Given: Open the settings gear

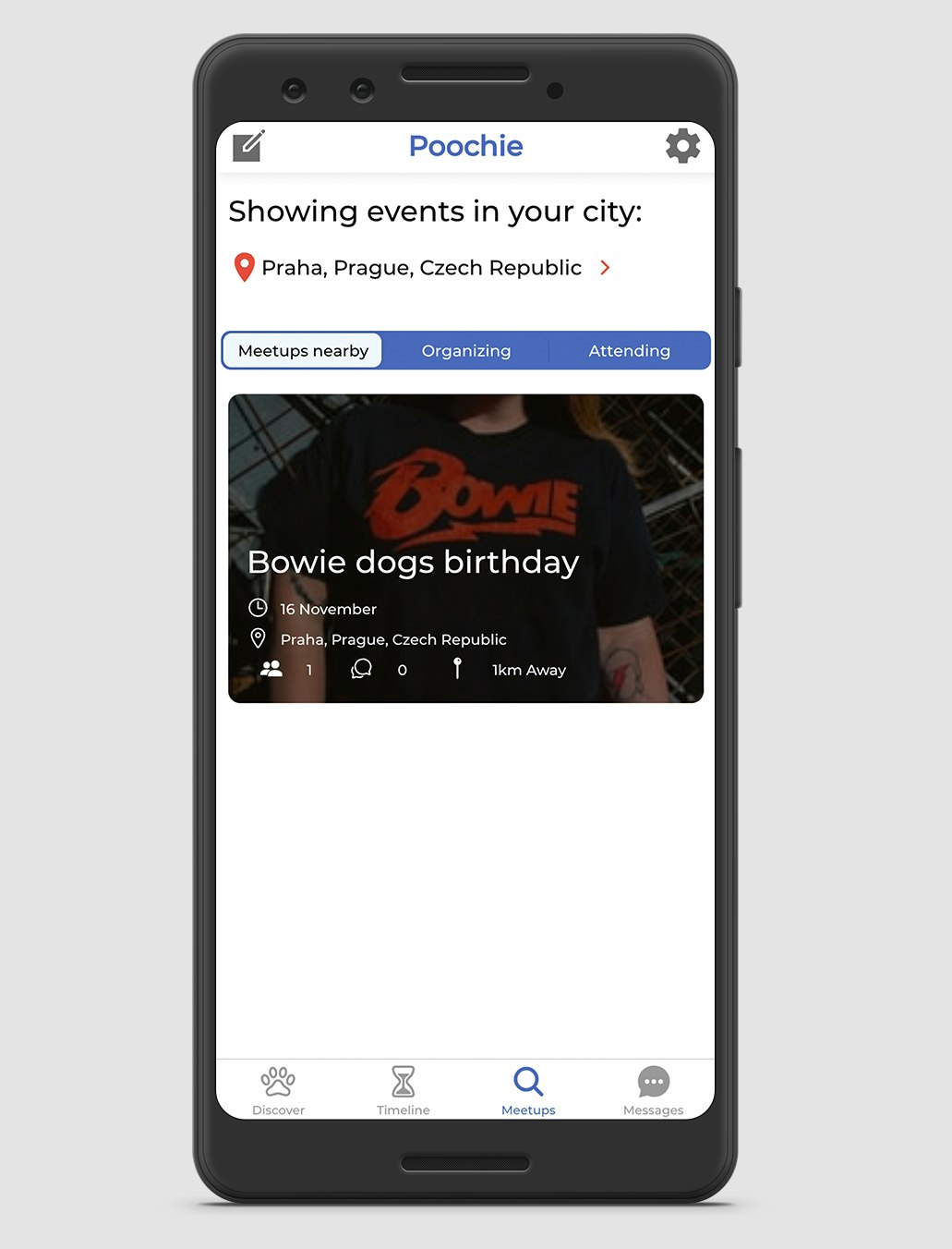Looking at the screenshot, I should (x=682, y=146).
